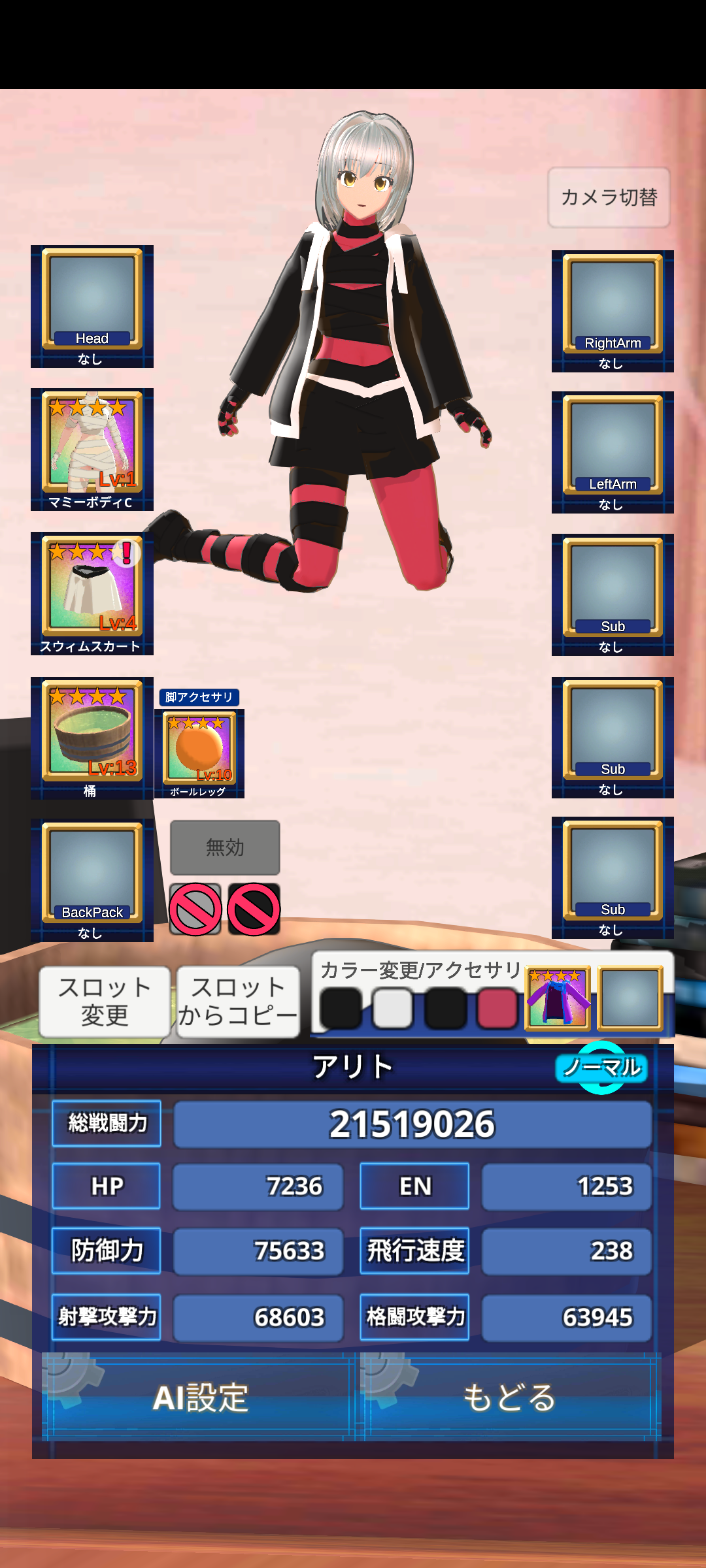706x1568 pixels.
Task: Open the RightArm weapon slot
Action: [x=613, y=311]
